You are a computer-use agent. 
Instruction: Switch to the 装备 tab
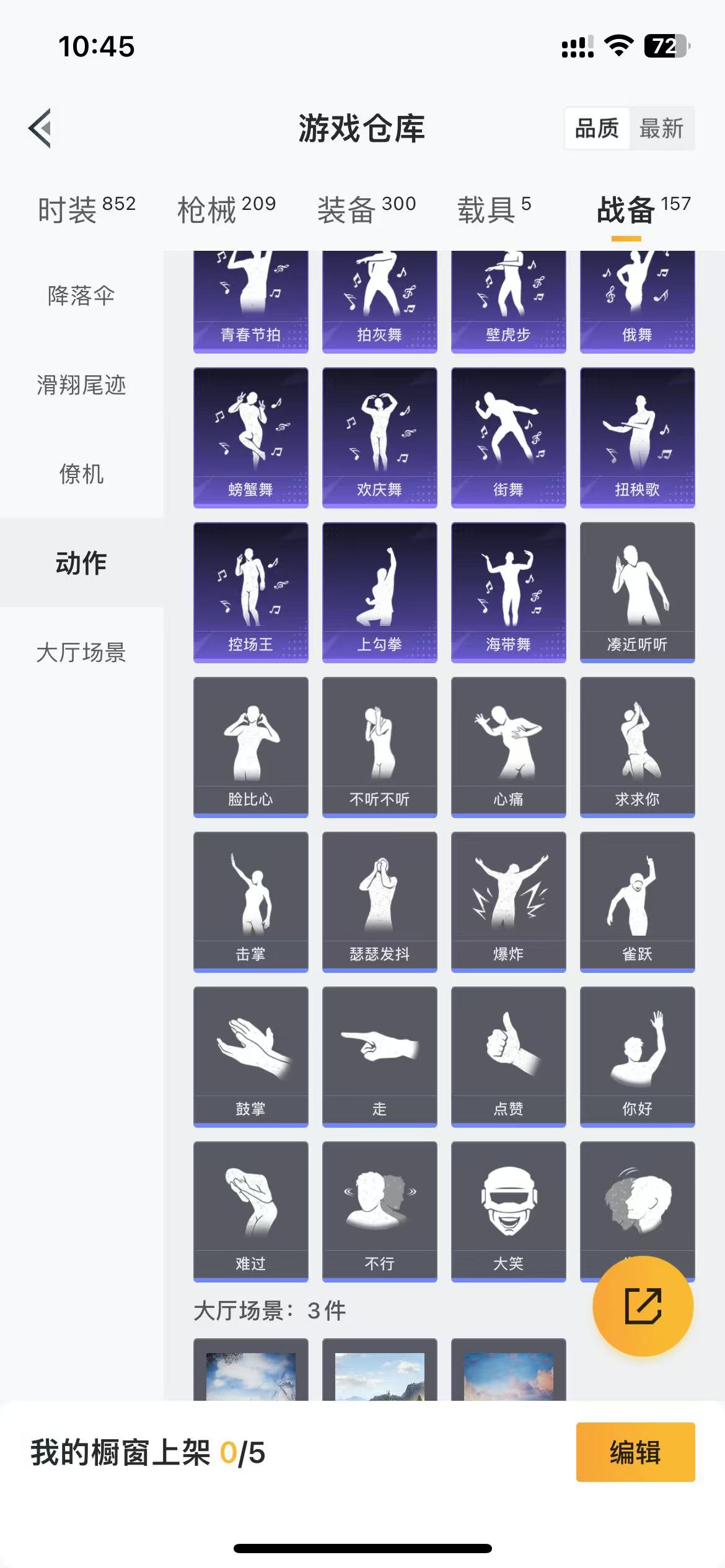click(x=366, y=209)
